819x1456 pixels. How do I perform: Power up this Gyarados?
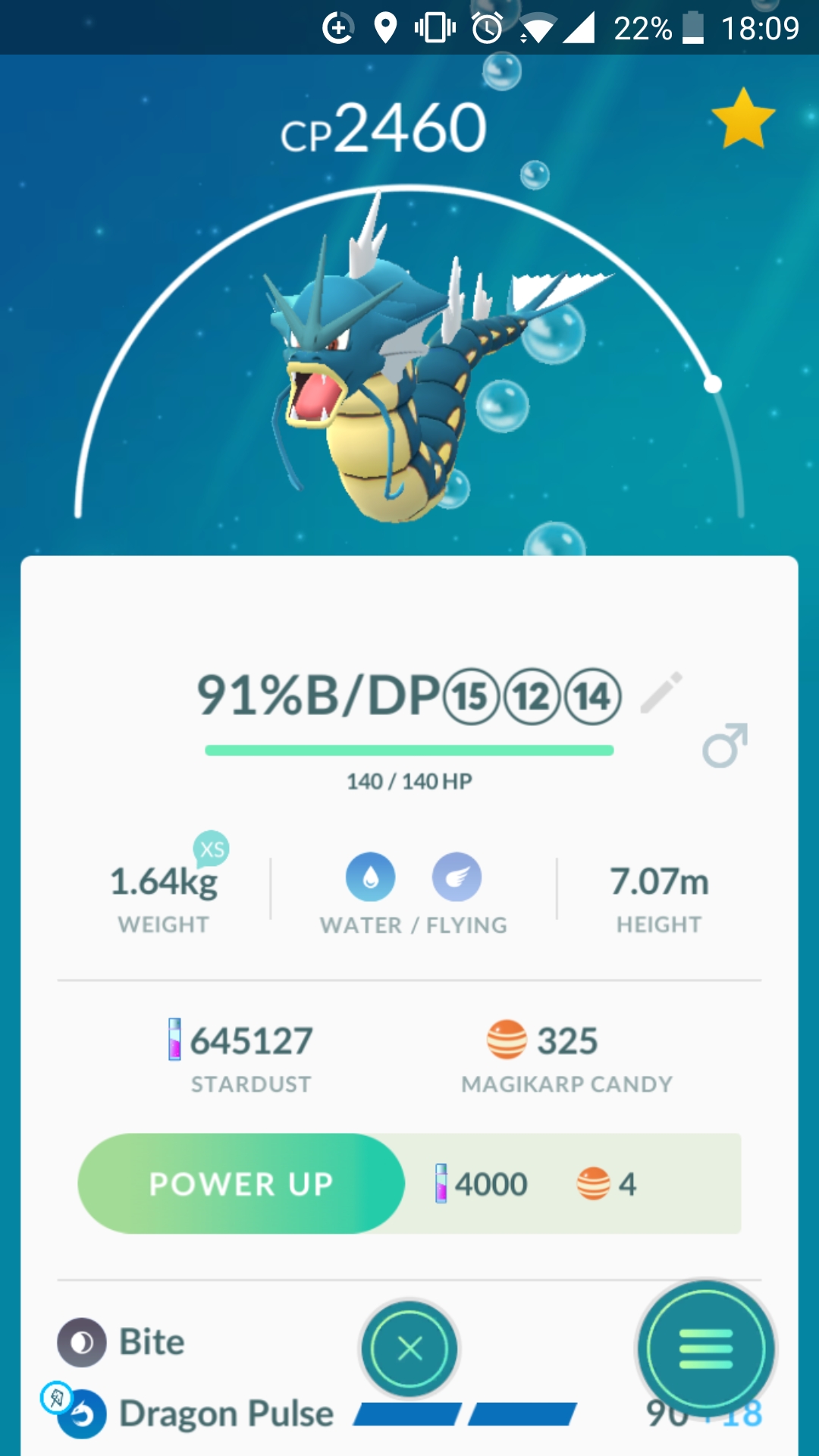(x=241, y=1184)
